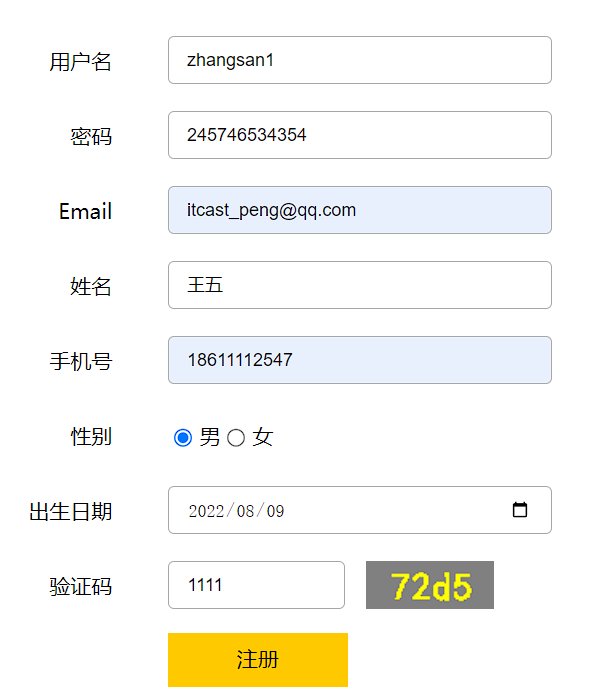Open the calendar picker icon for 出生日期

[520, 510]
